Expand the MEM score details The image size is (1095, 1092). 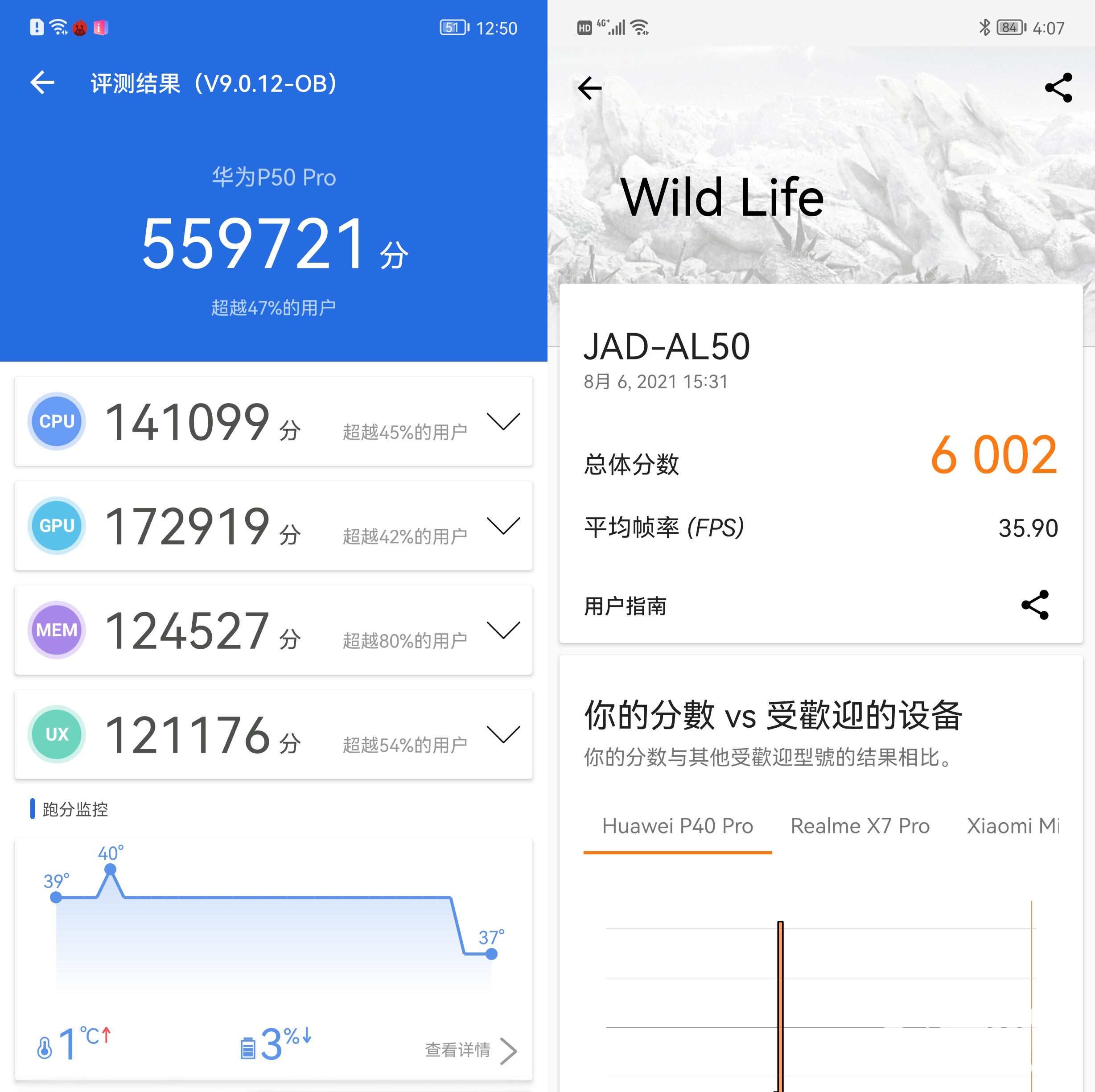pos(503,630)
